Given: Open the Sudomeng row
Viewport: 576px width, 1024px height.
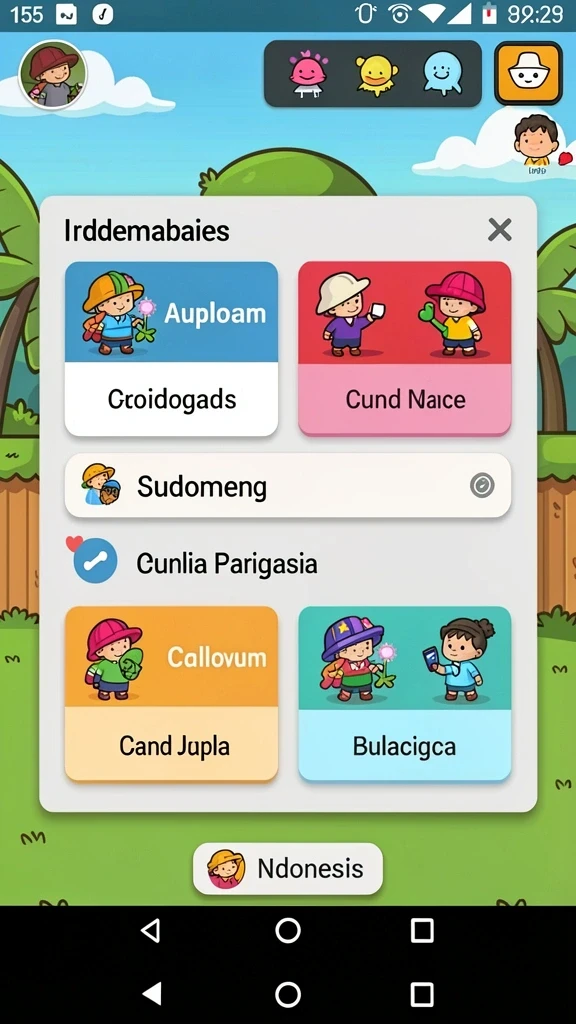Looking at the screenshot, I should [288, 486].
